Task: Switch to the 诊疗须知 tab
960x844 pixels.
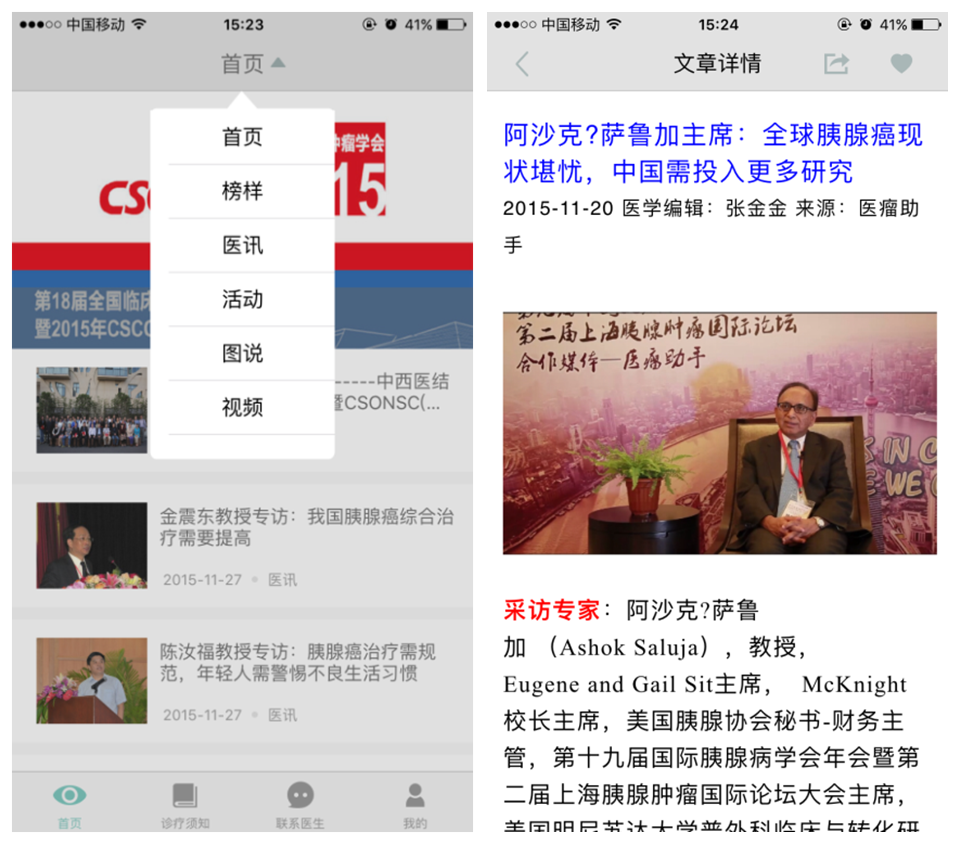Action: coord(185,806)
